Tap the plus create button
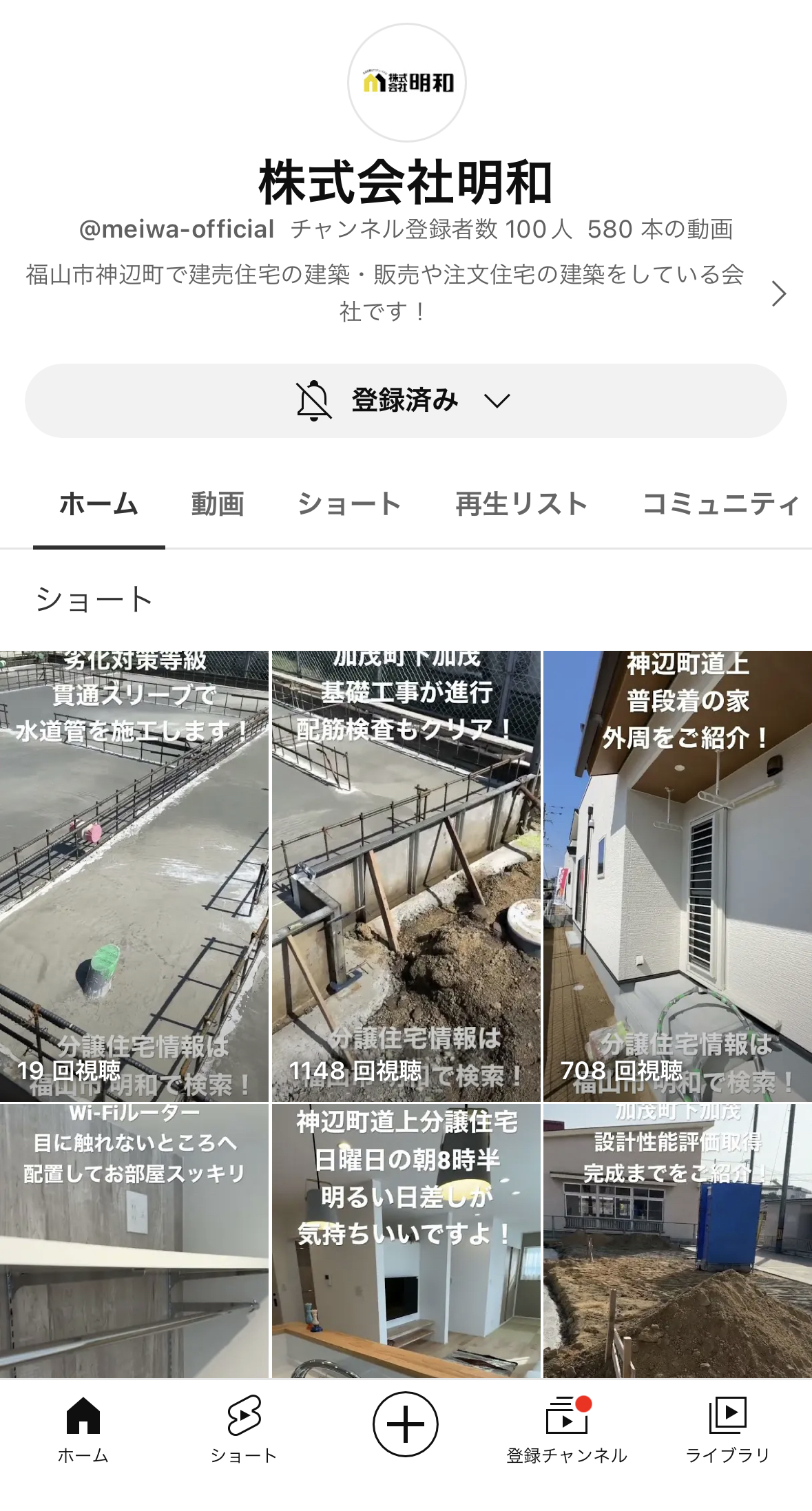The width and height of the screenshot is (812, 1511). point(406,1424)
